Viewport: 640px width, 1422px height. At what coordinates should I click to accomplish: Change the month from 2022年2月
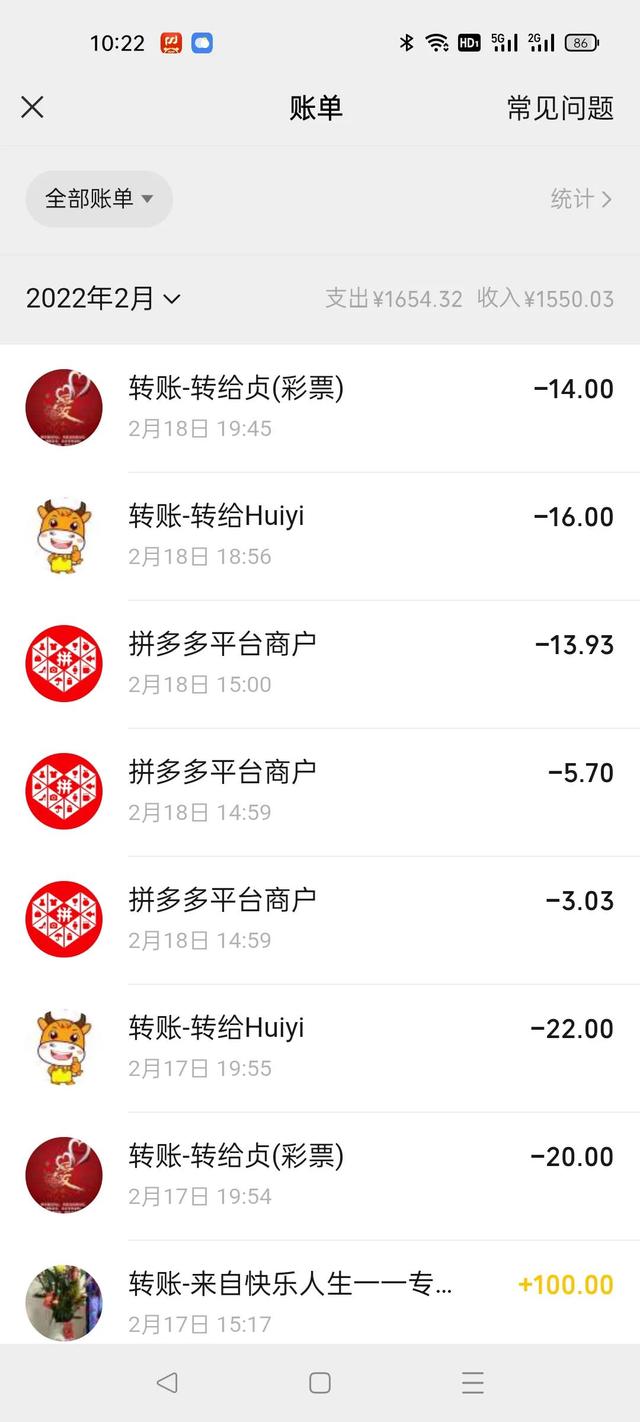(x=103, y=298)
